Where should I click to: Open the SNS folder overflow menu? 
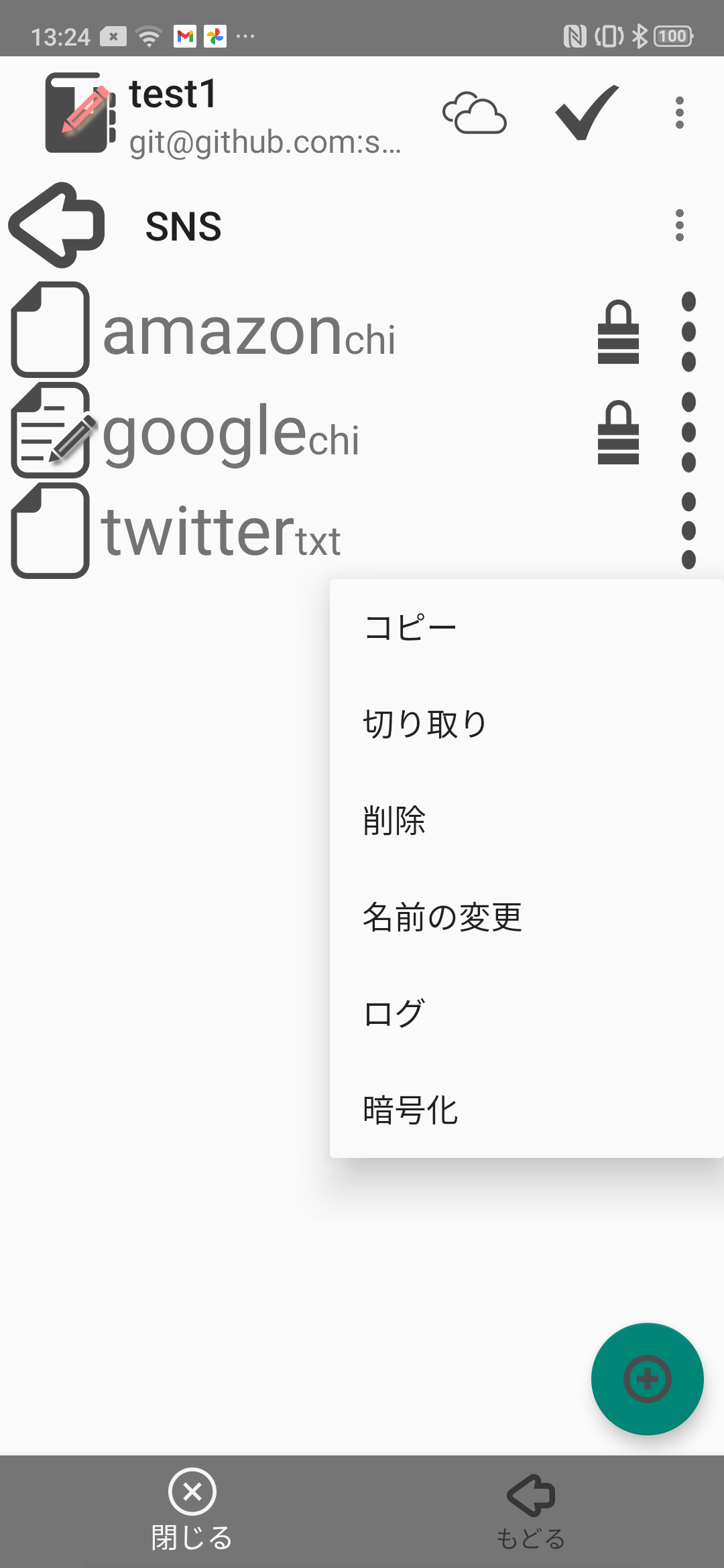click(680, 225)
